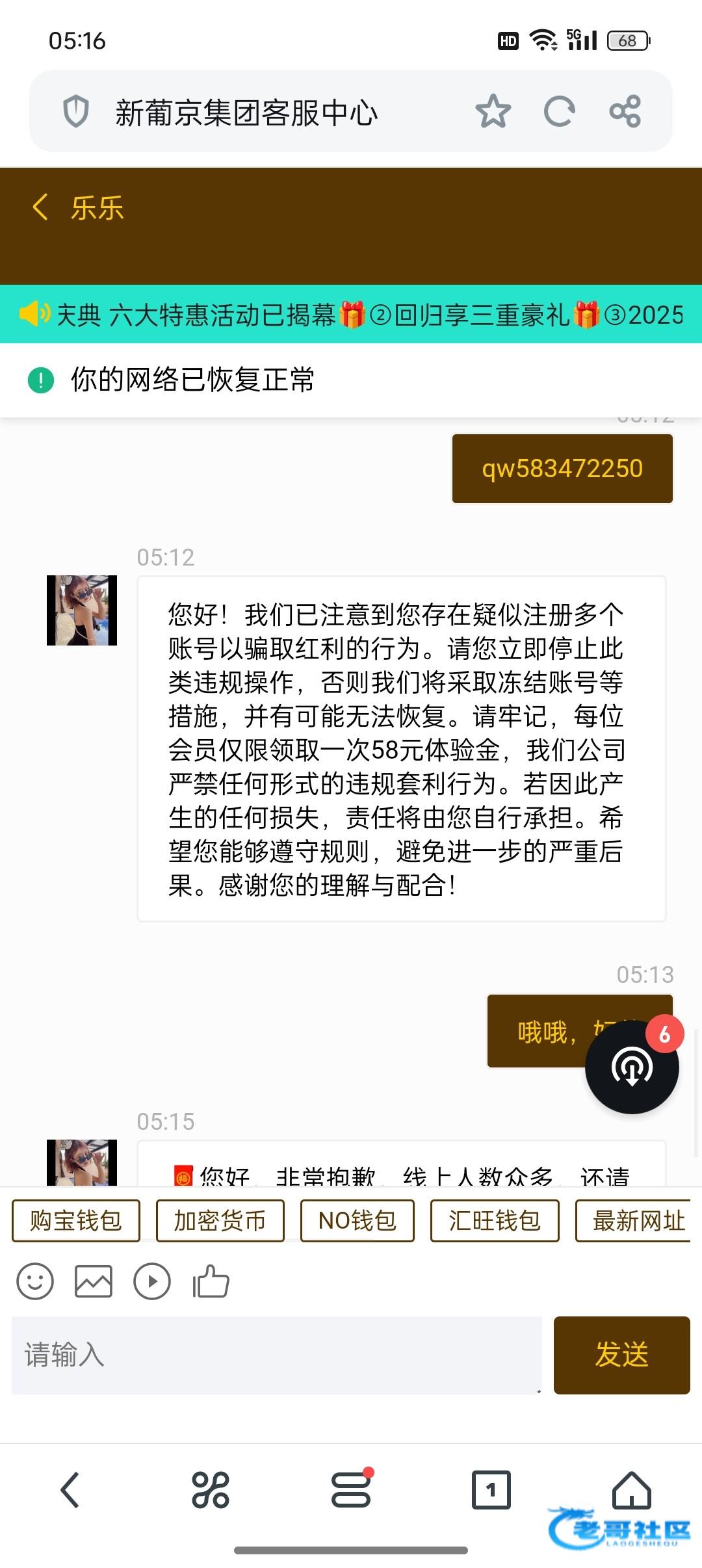Bookmark this page with the star icon
The height and width of the screenshot is (1568, 702).
click(x=493, y=111)
